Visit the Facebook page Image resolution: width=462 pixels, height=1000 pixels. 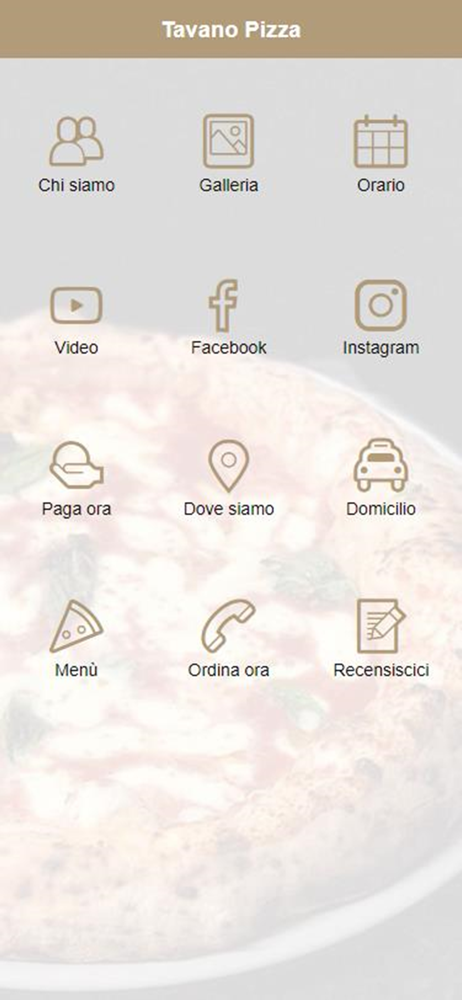[228, 318]
